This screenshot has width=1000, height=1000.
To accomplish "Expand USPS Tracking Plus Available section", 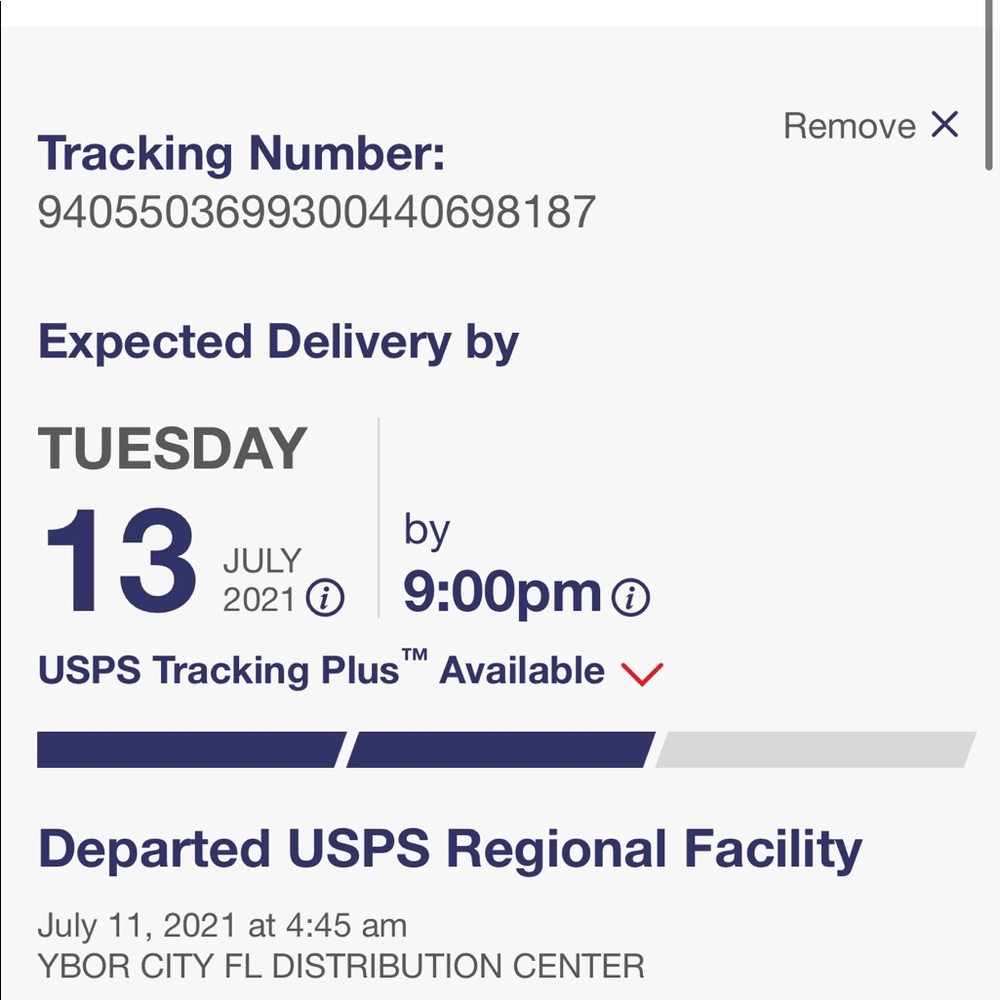I will tap(641, 673).
